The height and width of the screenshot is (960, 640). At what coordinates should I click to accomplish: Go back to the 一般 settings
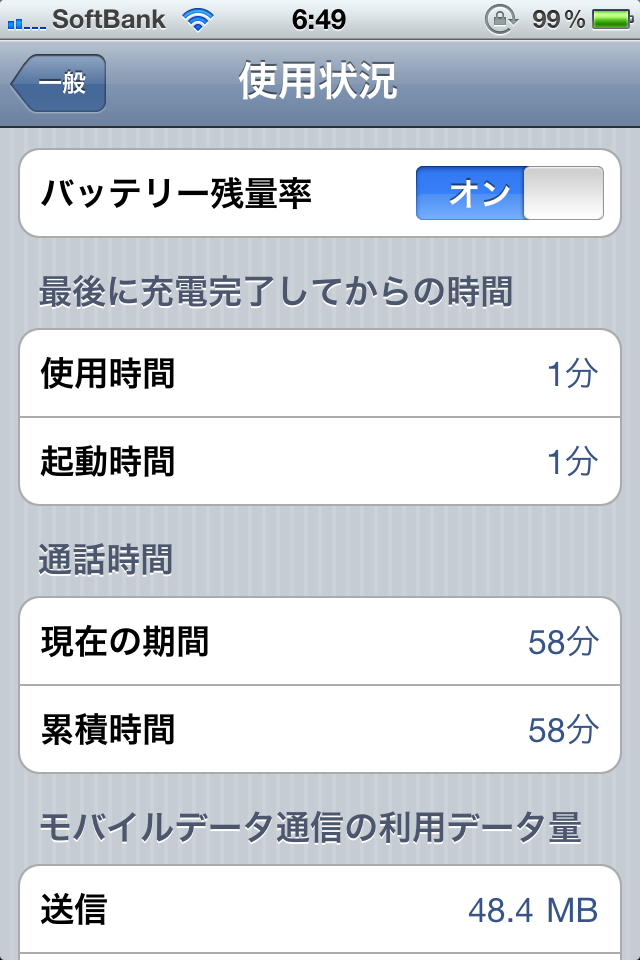click(x=59, y=84)
